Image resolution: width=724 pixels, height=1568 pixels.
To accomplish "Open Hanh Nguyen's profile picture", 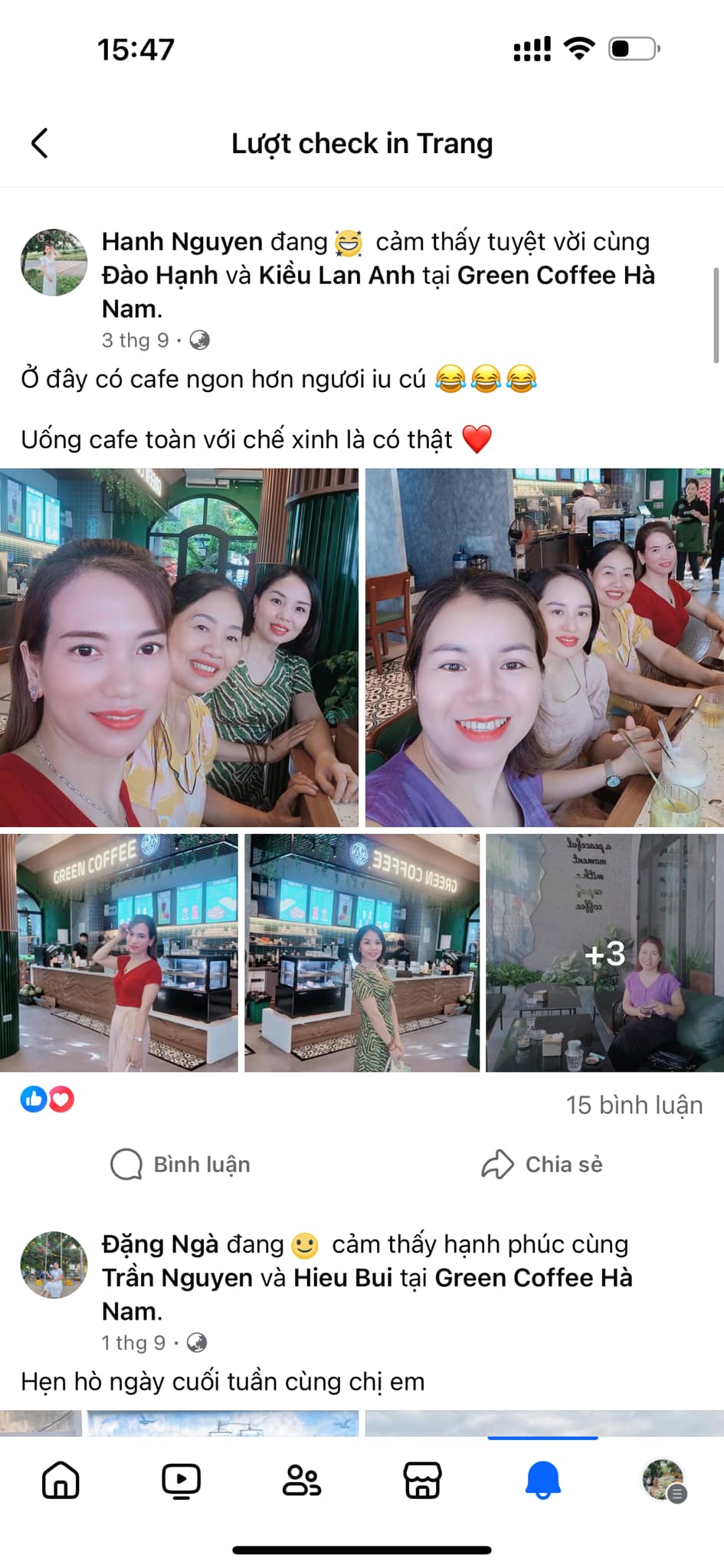I will point(54,263).
